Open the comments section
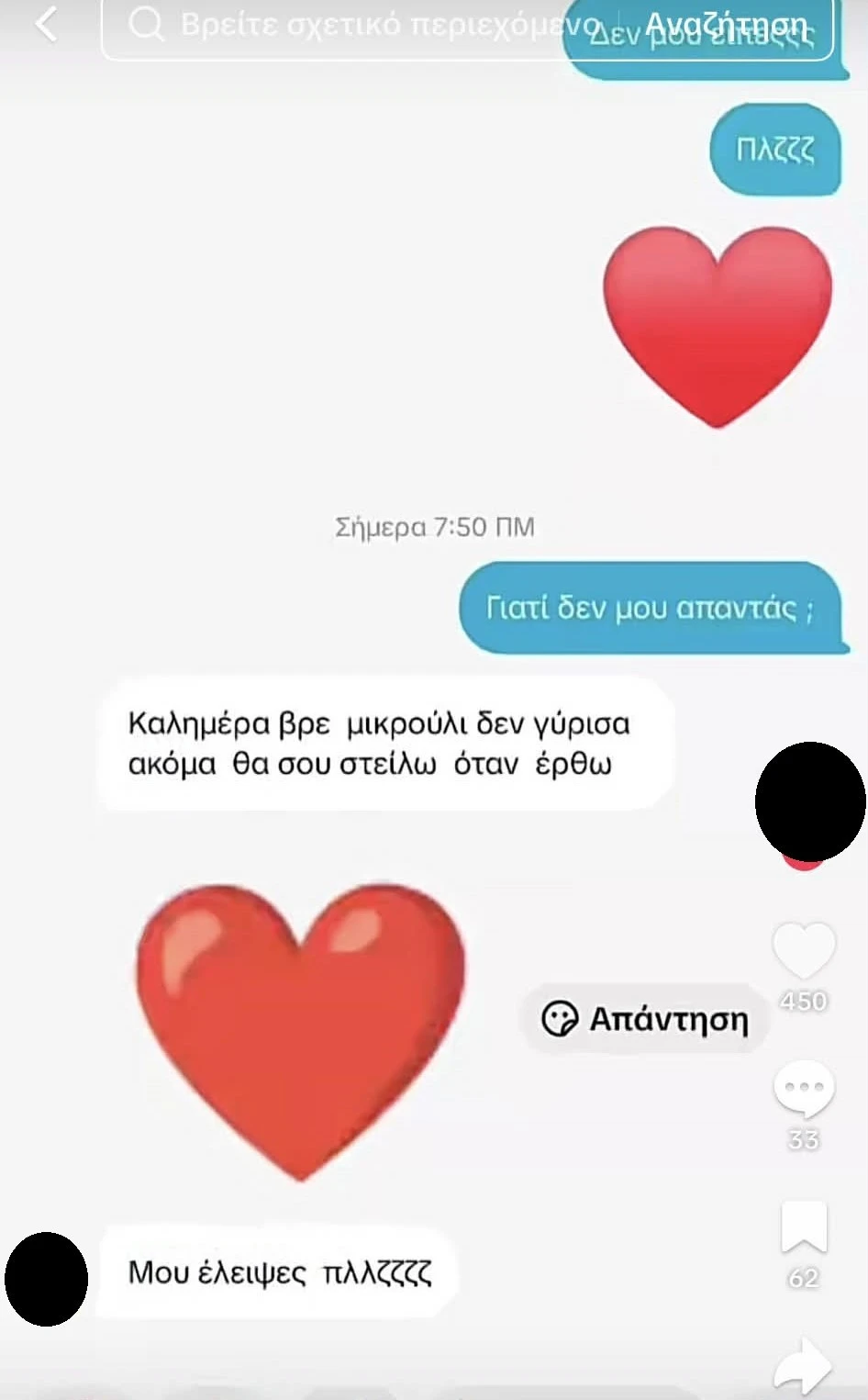The width and height of the screenshot is (868, 1400). (804, 1089)
